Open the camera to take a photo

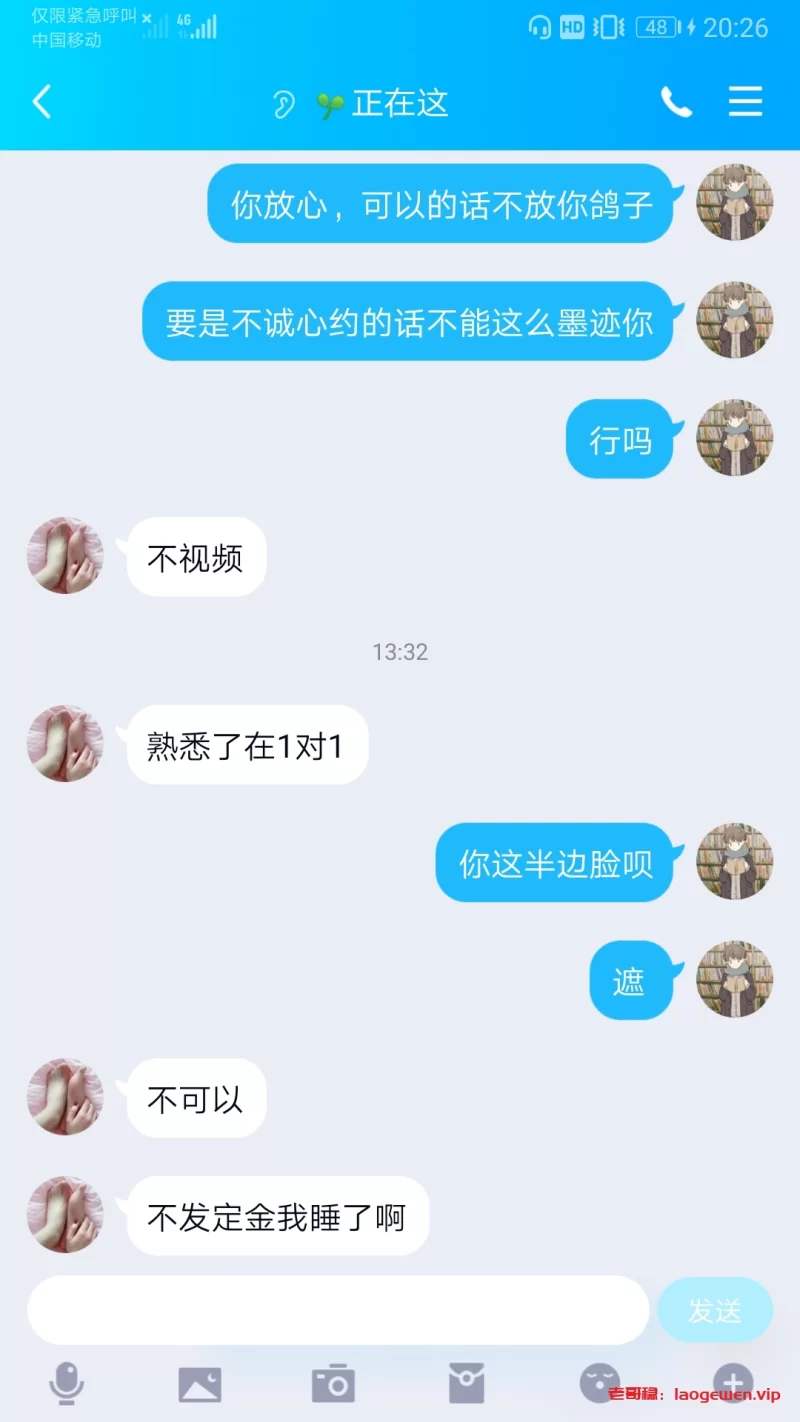(x=333, y=1384)
